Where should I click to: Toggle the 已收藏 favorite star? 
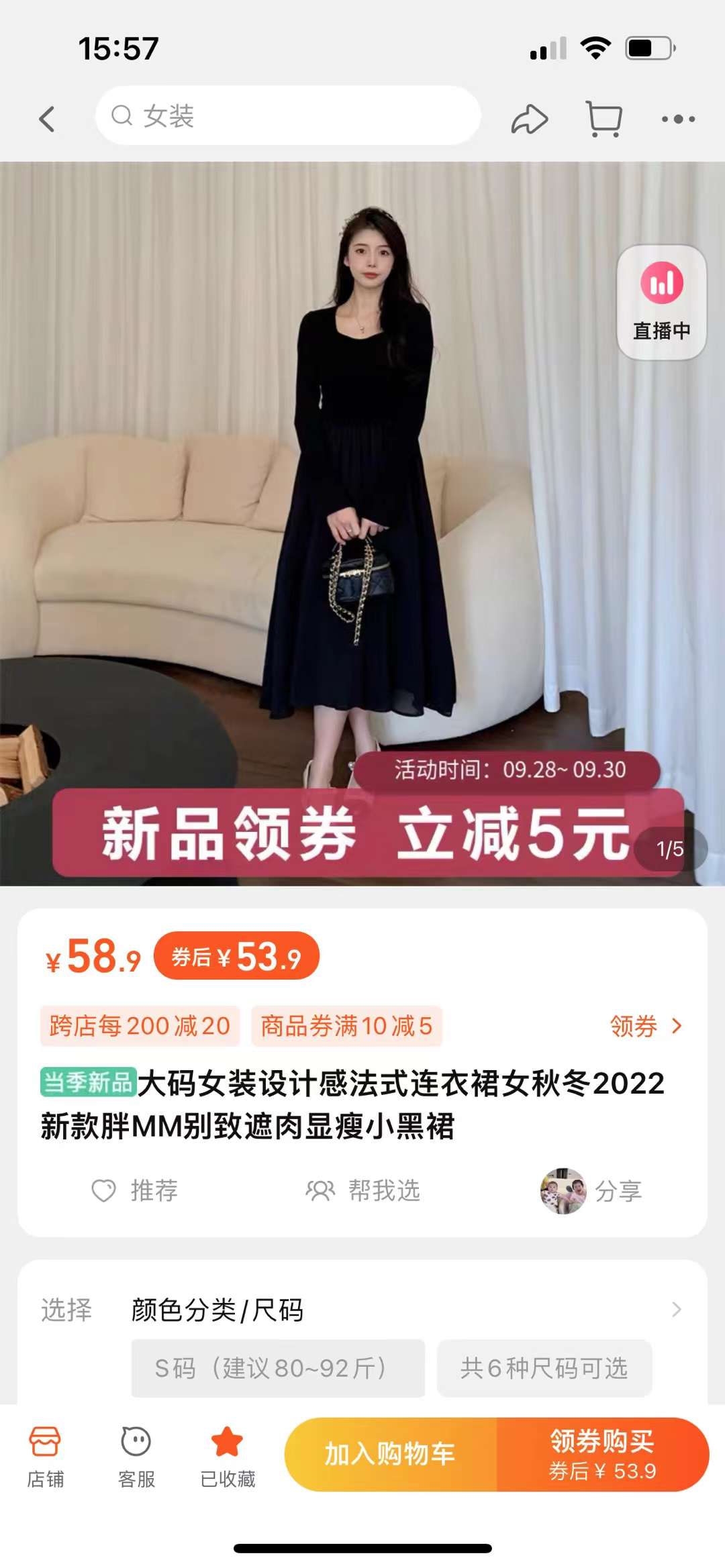[228, 1454]
